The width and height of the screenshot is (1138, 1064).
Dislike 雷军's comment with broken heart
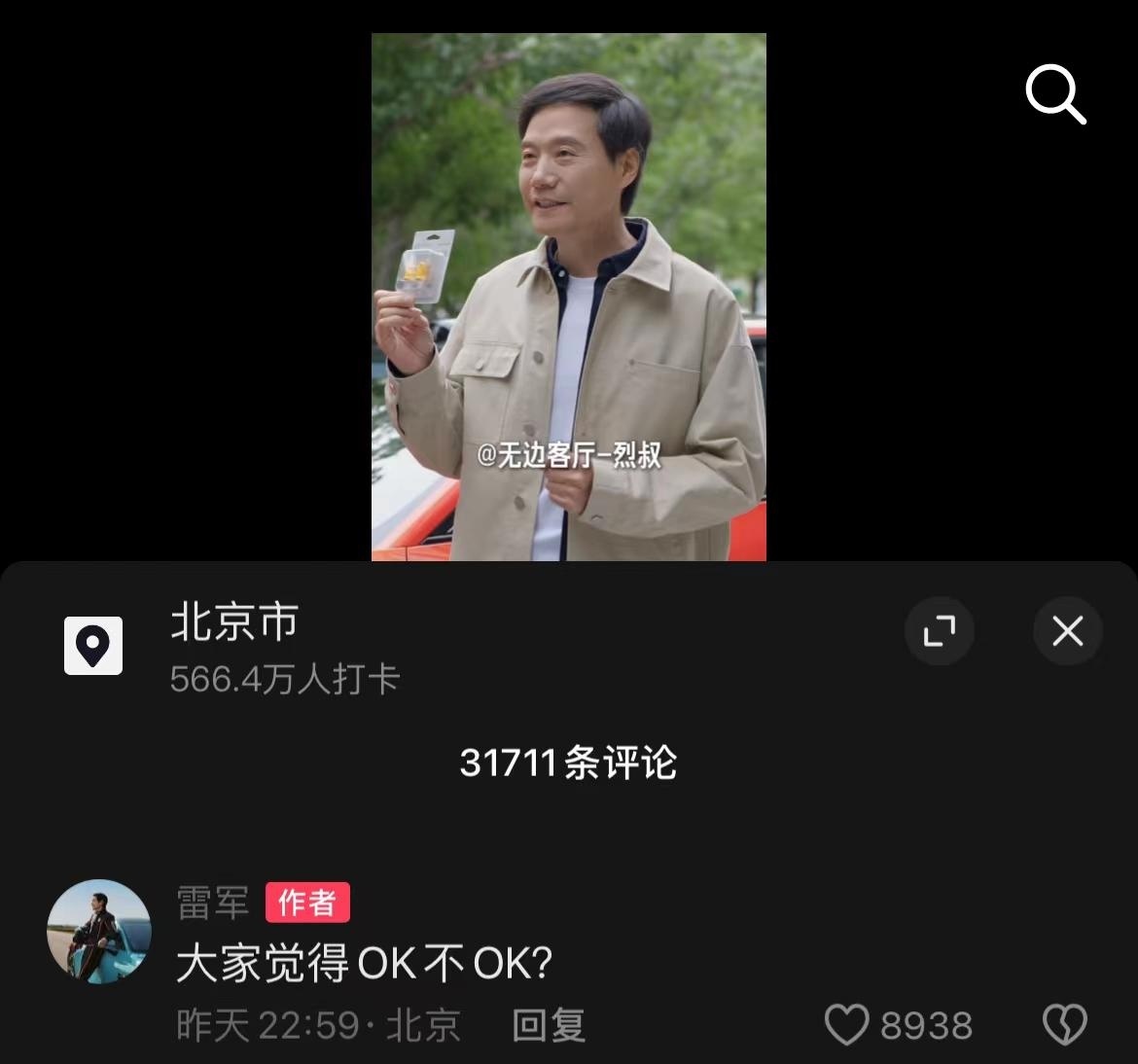click(1064, 1025)
